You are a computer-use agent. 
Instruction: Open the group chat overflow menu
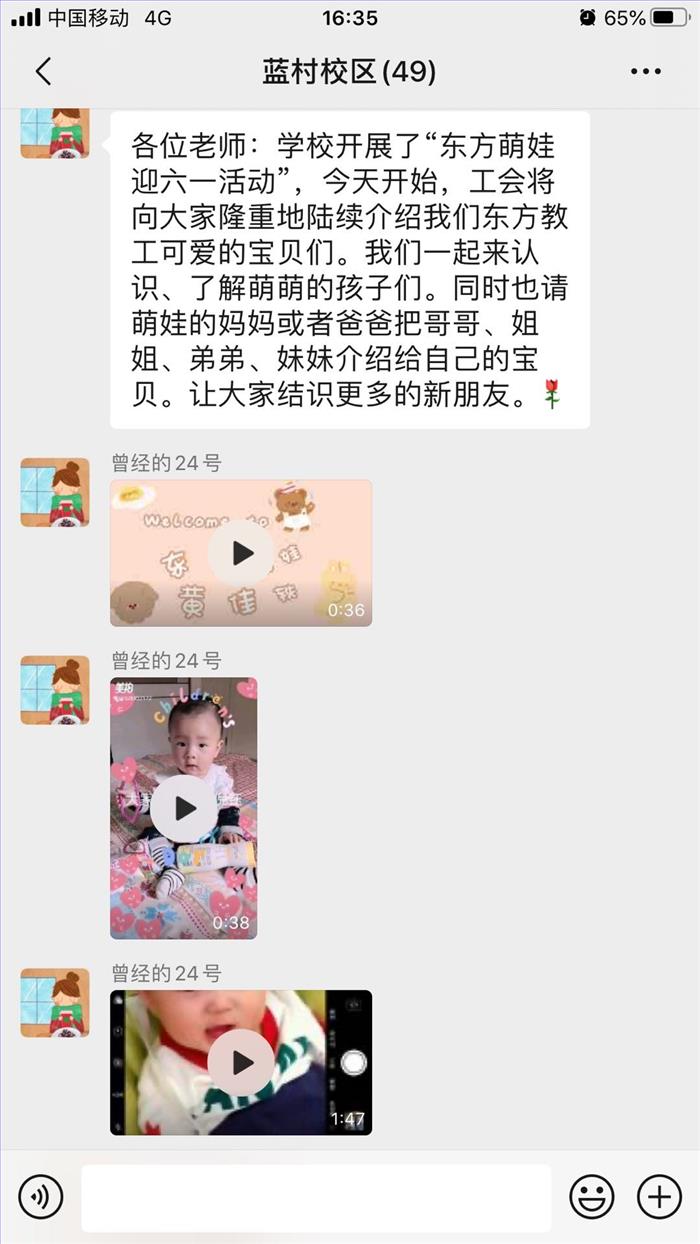click(x=646, y=72)
